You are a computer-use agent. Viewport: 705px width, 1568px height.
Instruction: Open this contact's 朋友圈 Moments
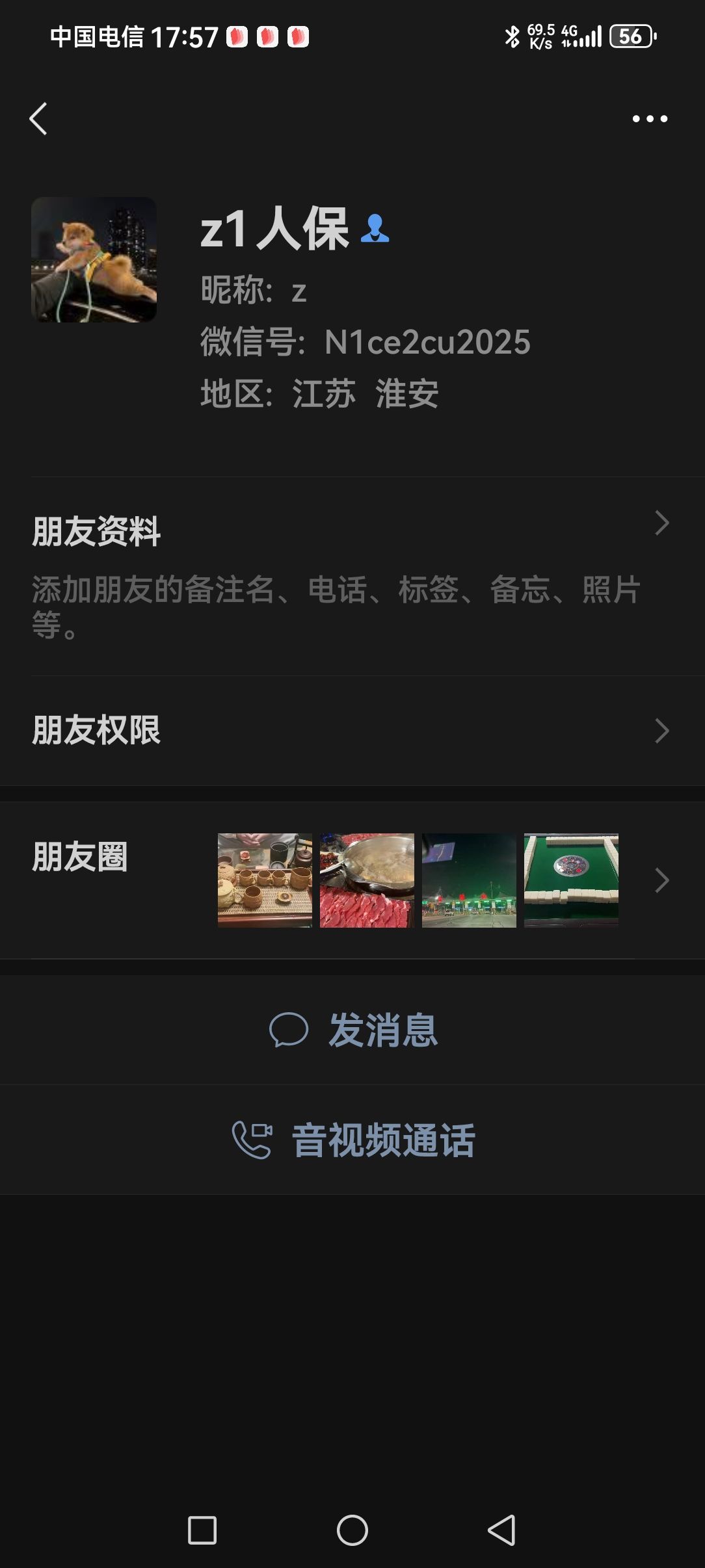click(x=351, y=880)
